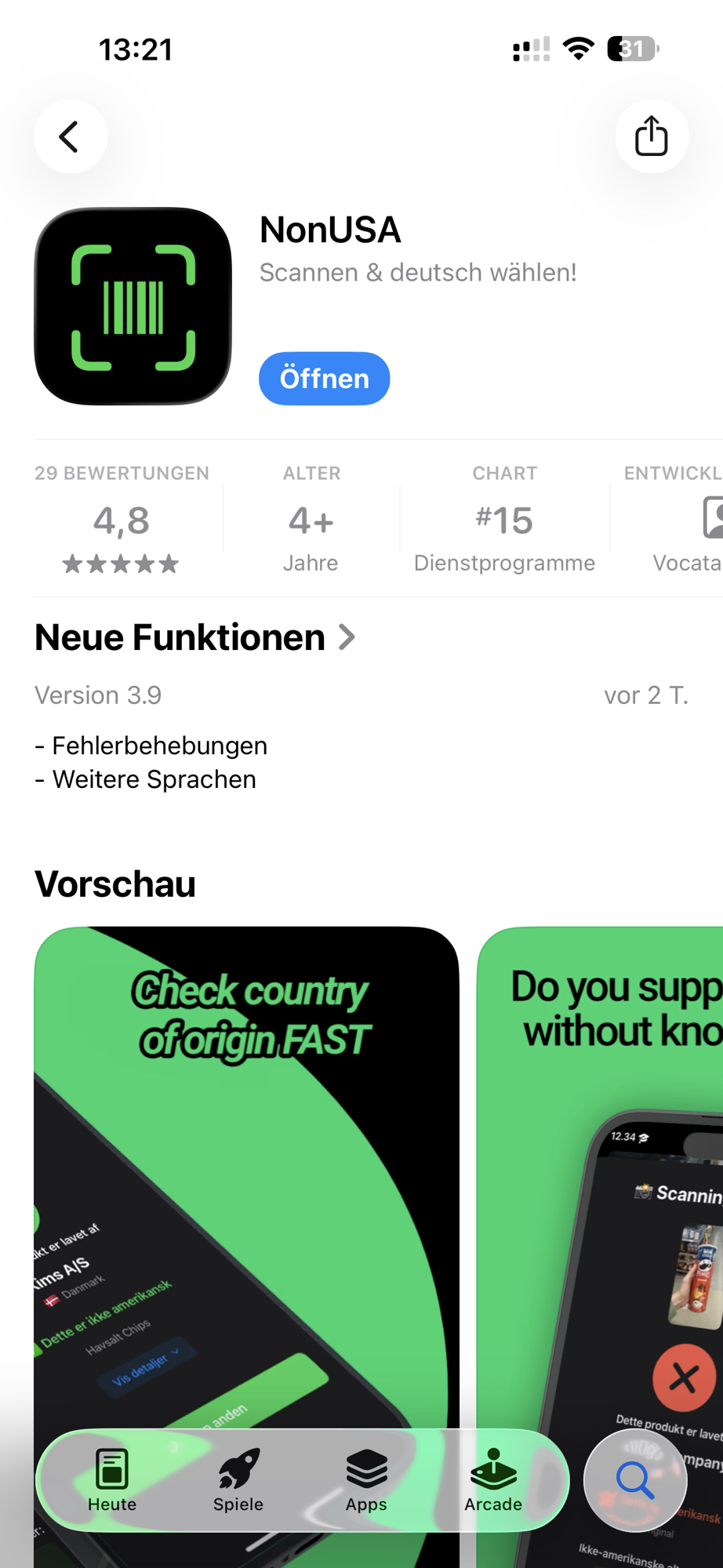
Task: Switch to the Apps tab
Action: click(x=366, y=1480)
